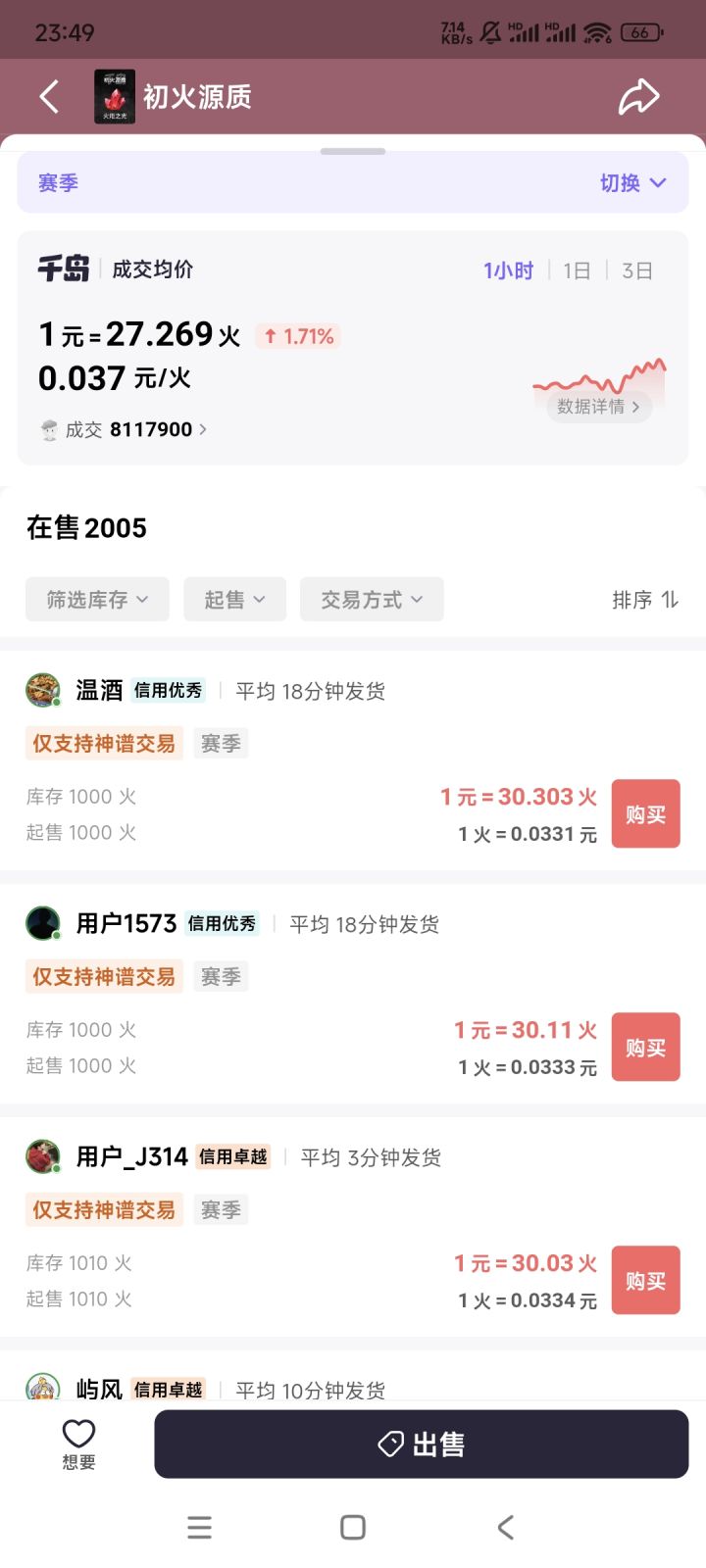Buy from seller 用户_J314

point(645,1280)
